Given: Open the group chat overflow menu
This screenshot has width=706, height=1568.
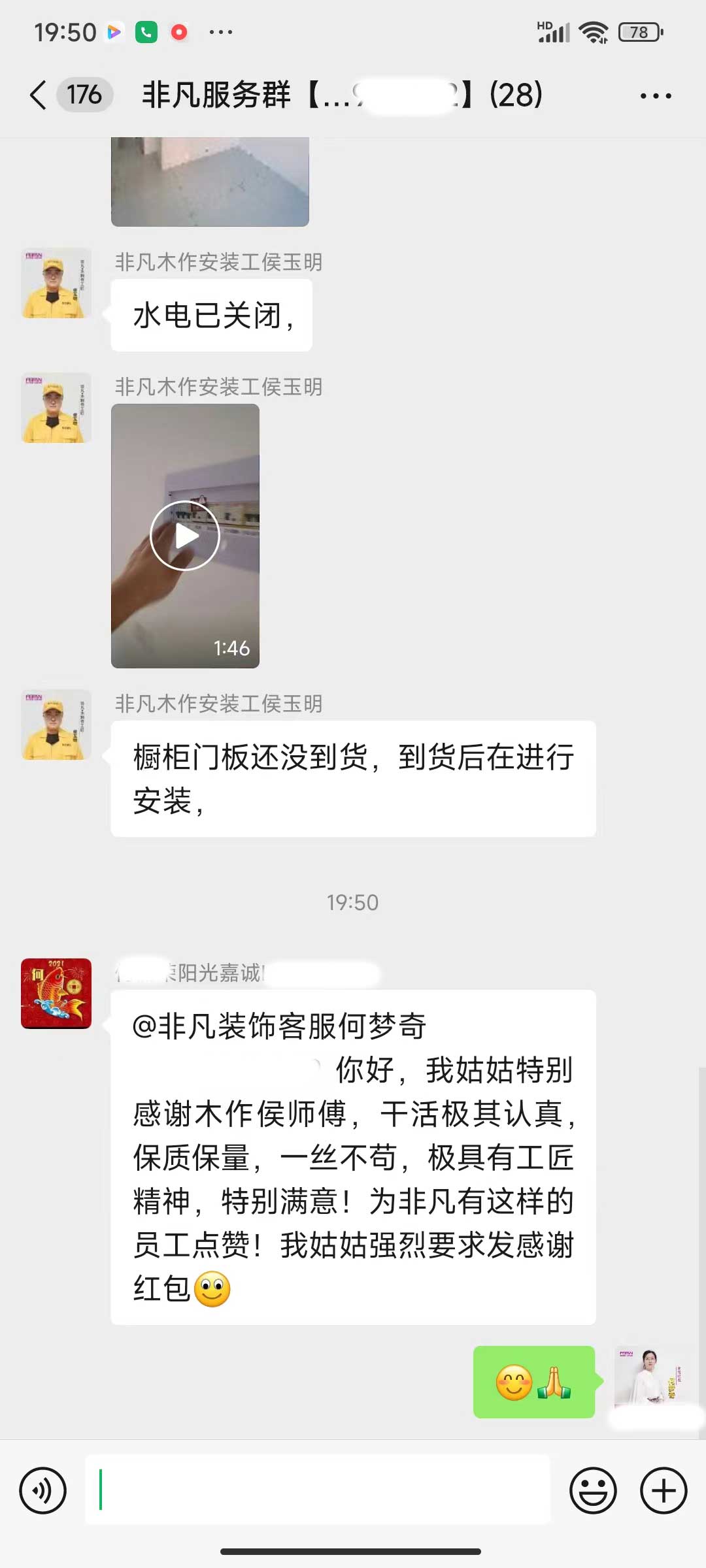Looking at the screenshot, I should click(x=655, y=96).
